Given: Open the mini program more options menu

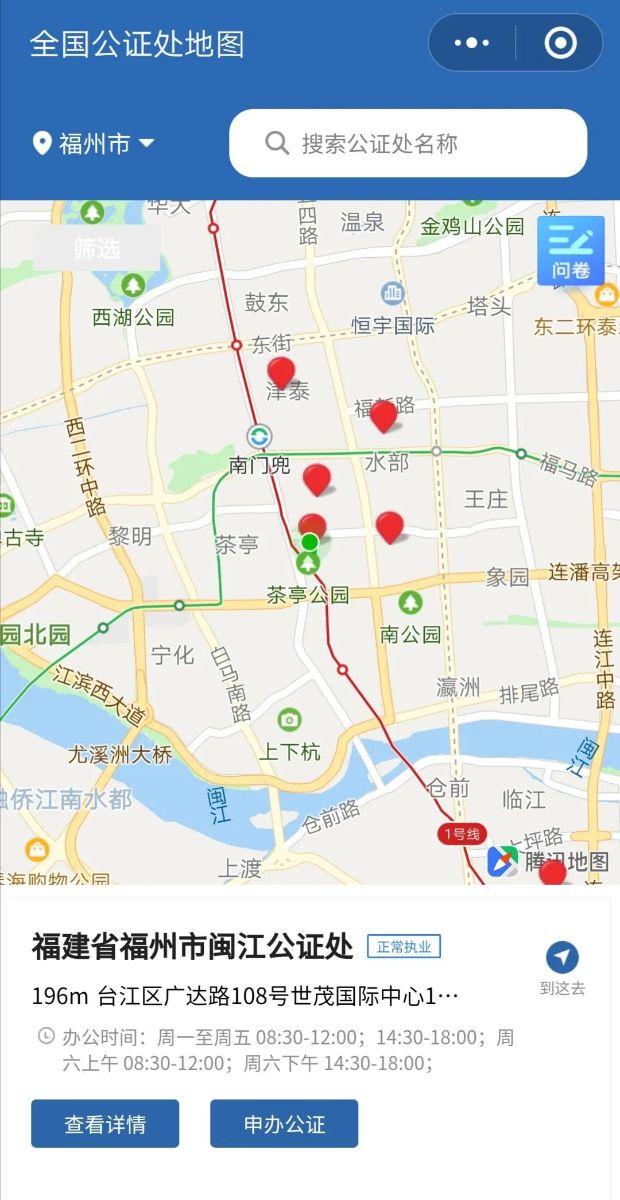Looking at the screenshot, I should (472, 43).
